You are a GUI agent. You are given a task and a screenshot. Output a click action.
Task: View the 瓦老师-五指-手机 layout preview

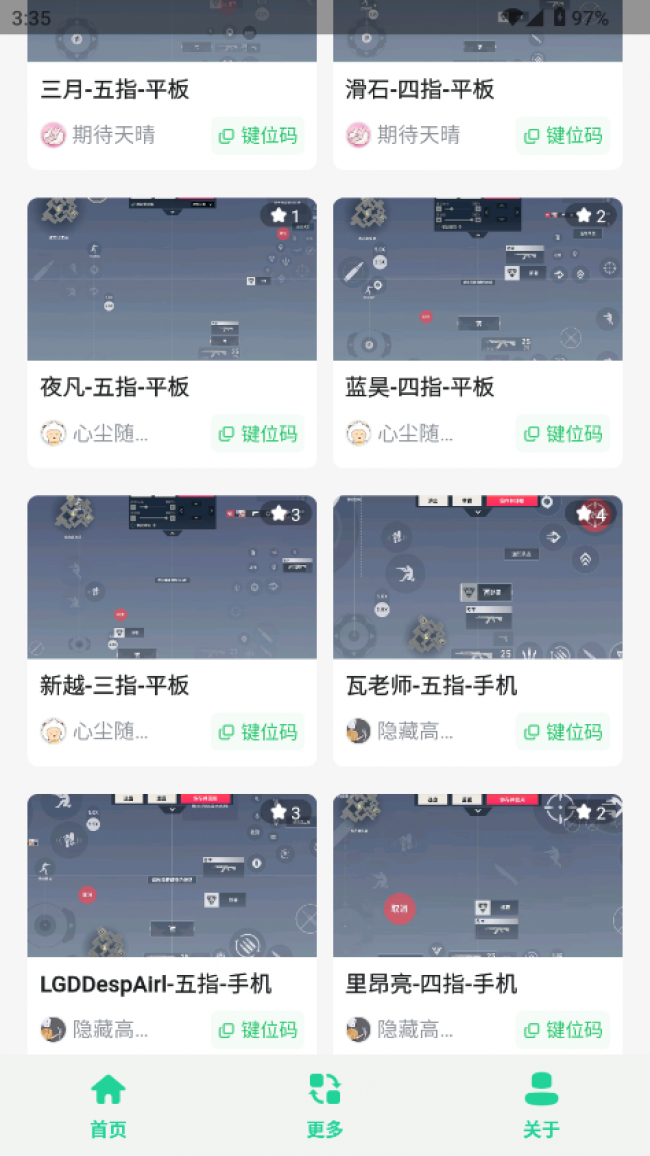pyautogui.click(x=477, y=577)
